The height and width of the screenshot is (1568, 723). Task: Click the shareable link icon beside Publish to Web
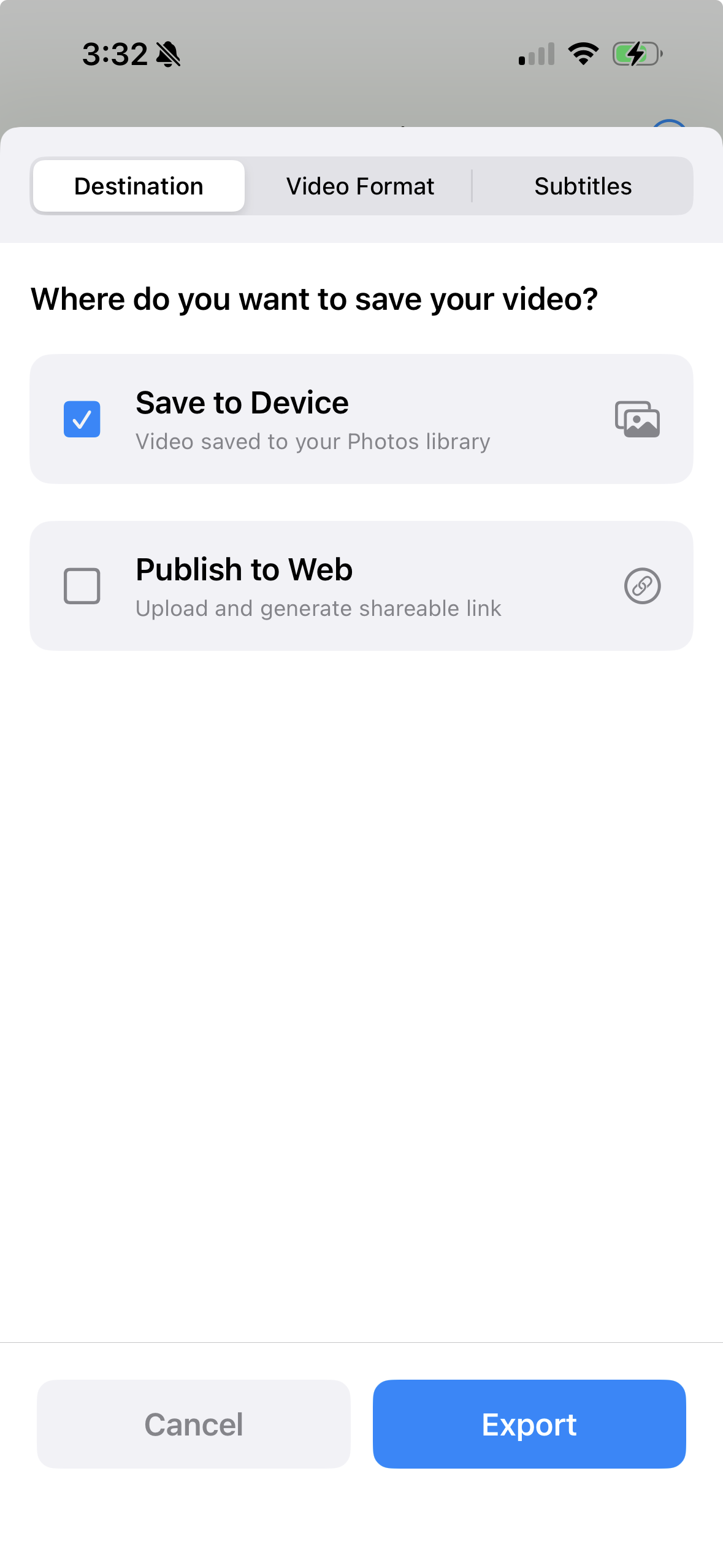(x=642, y=586)
